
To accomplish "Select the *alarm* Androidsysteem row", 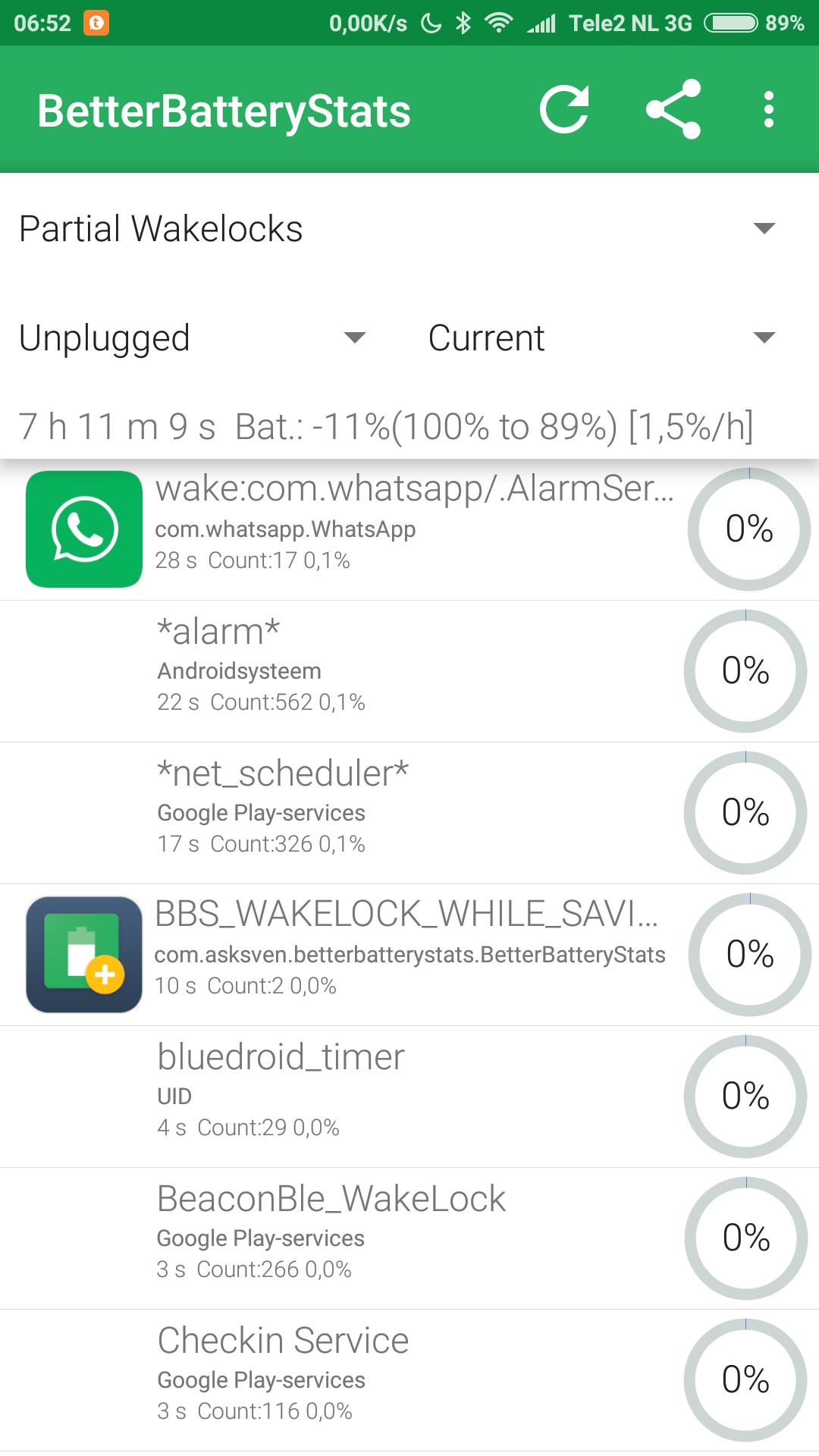I will [409, 671].
